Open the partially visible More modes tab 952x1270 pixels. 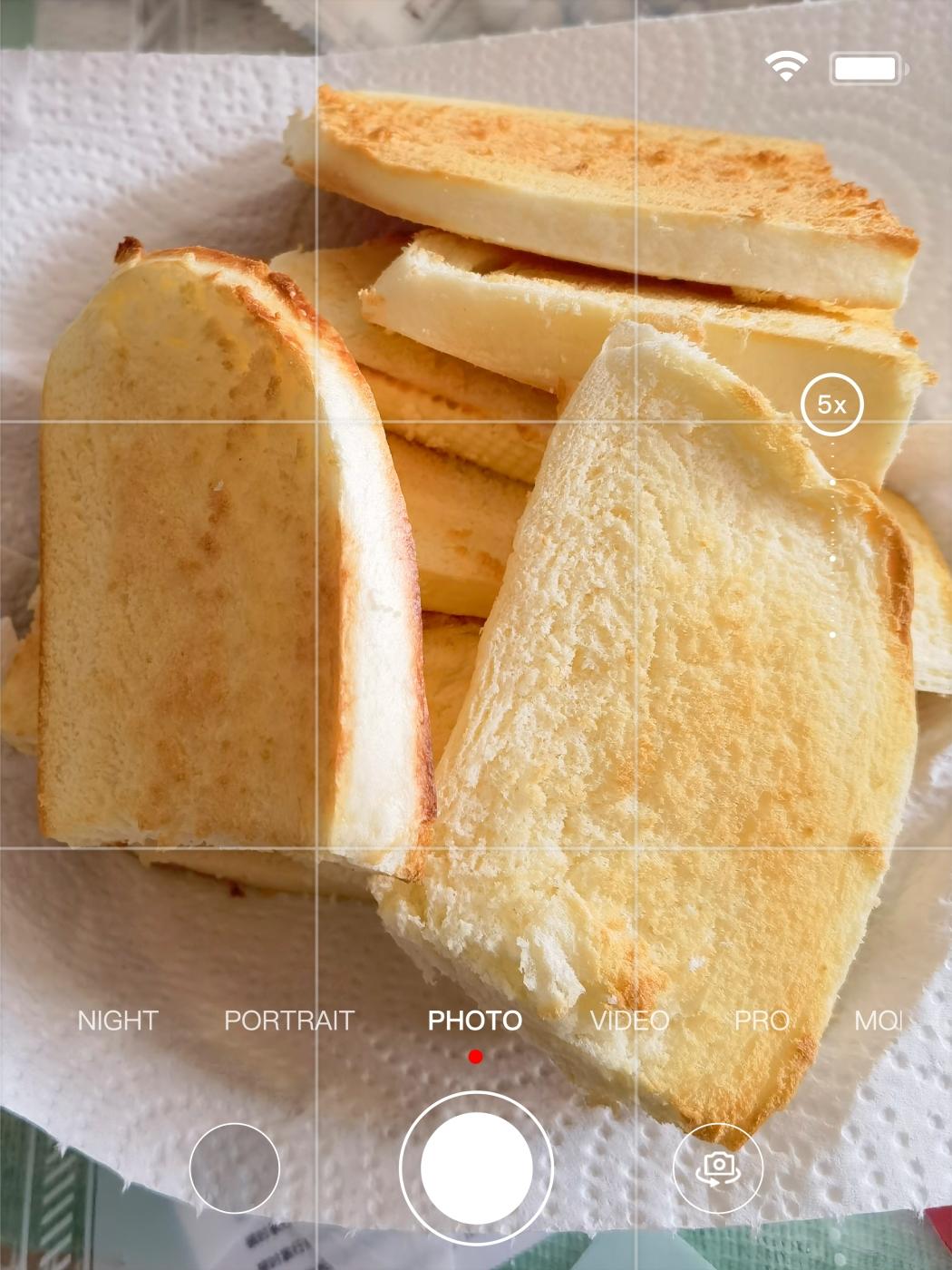[878, 1021]
